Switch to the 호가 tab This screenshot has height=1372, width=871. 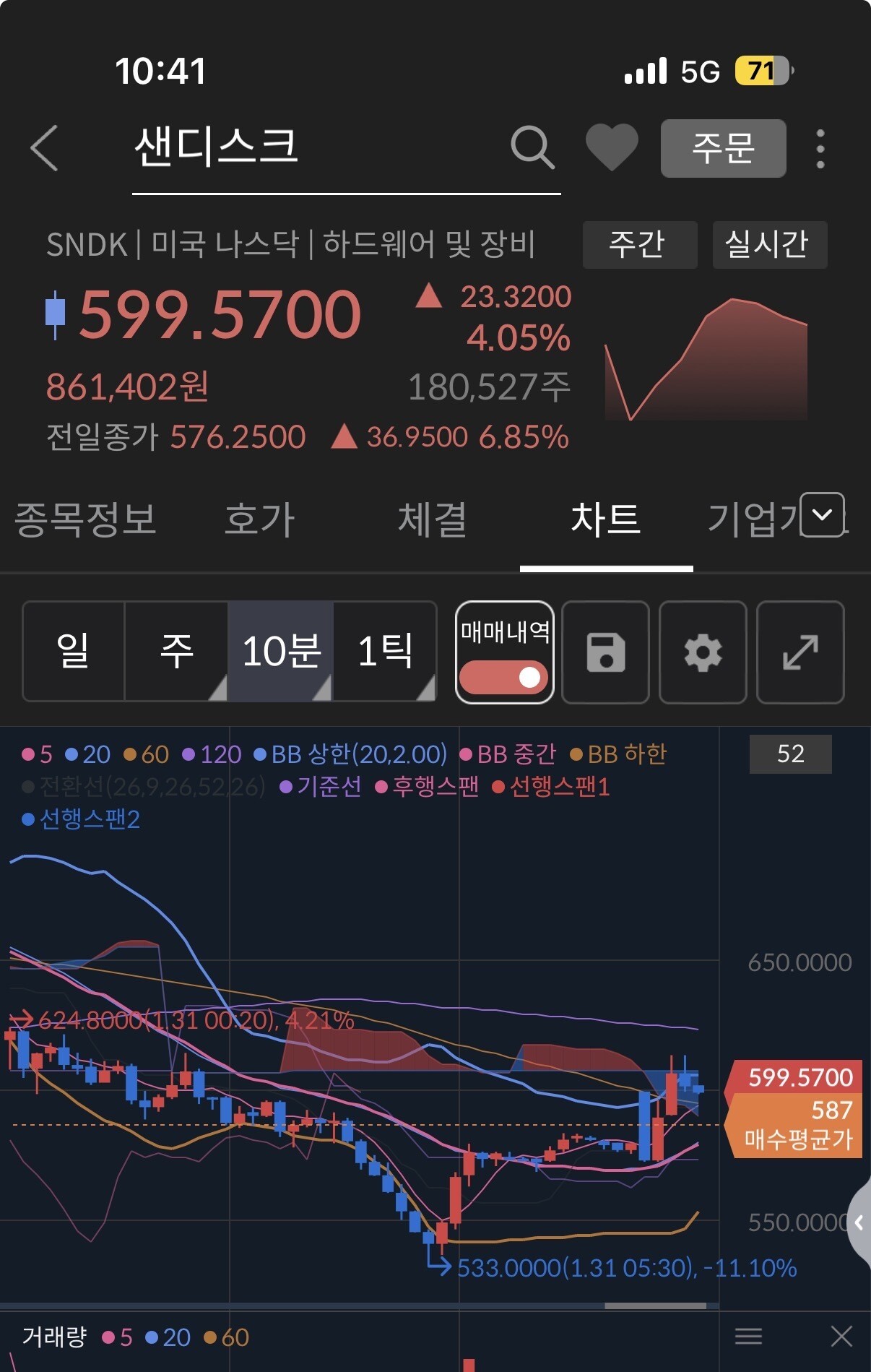tap(259, 519)
